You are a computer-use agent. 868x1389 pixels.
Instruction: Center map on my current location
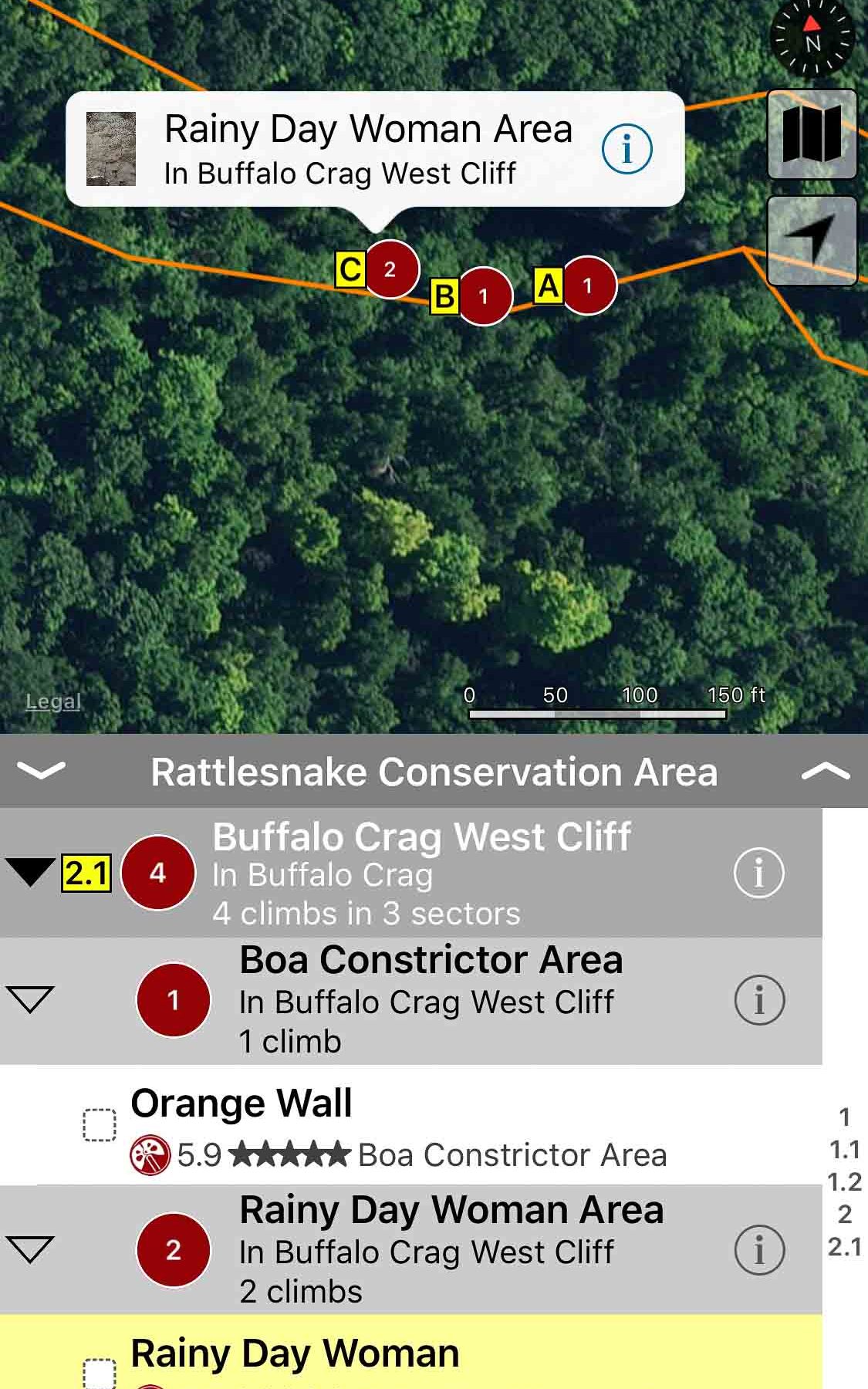[x=812, y=241]
